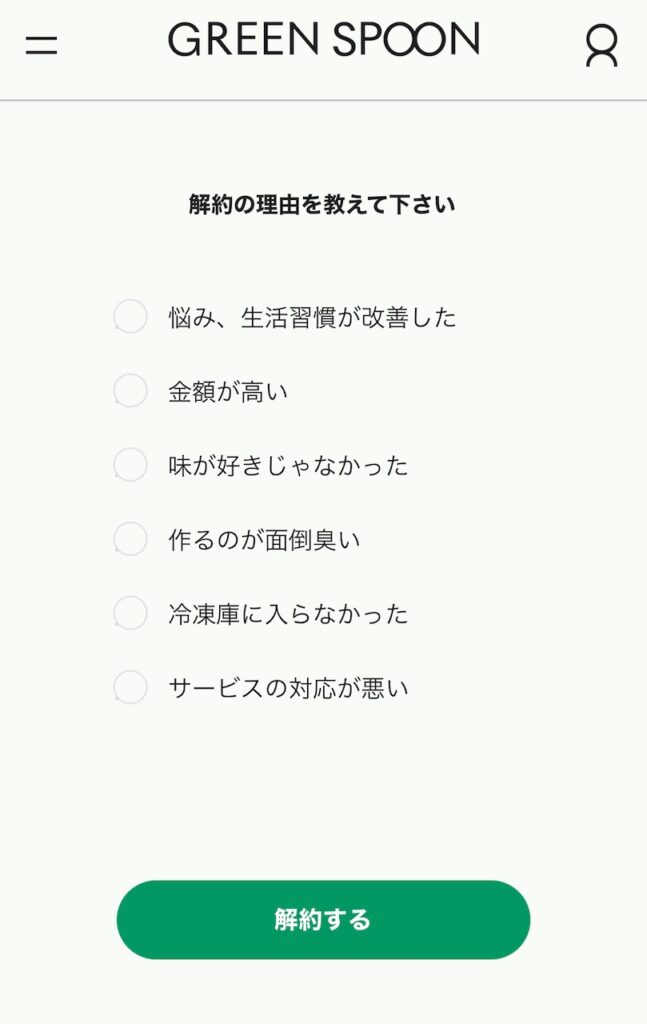Open the account profile icon
The height and width of the screenshot is (1024, 647).
tap(601, 46)
